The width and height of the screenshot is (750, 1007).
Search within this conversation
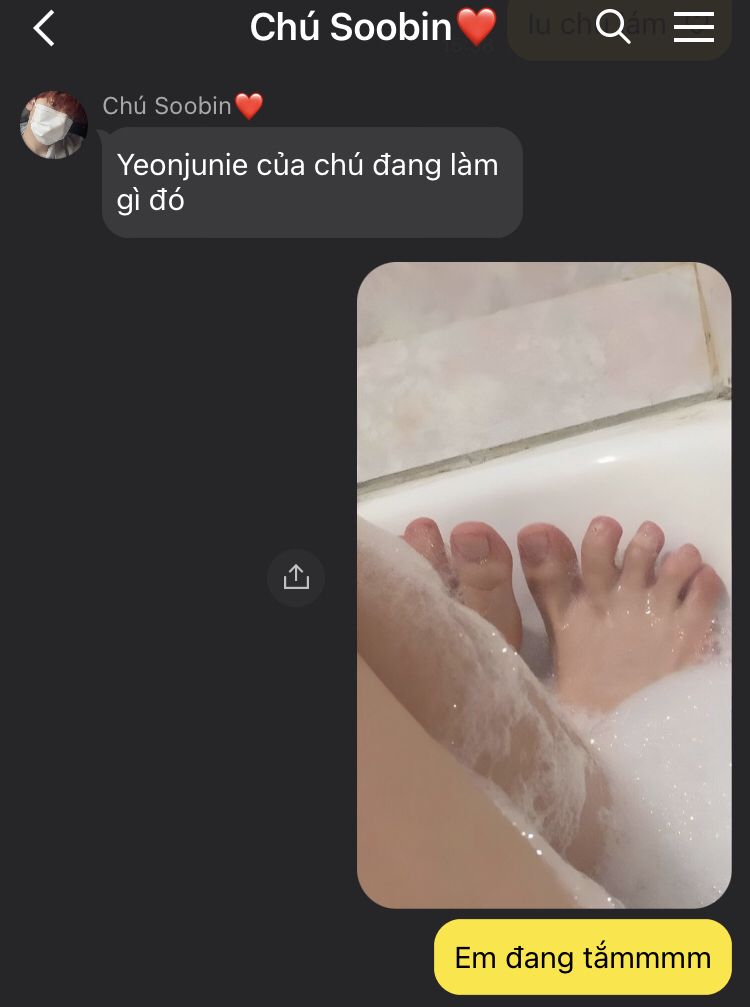coord(613,27)
